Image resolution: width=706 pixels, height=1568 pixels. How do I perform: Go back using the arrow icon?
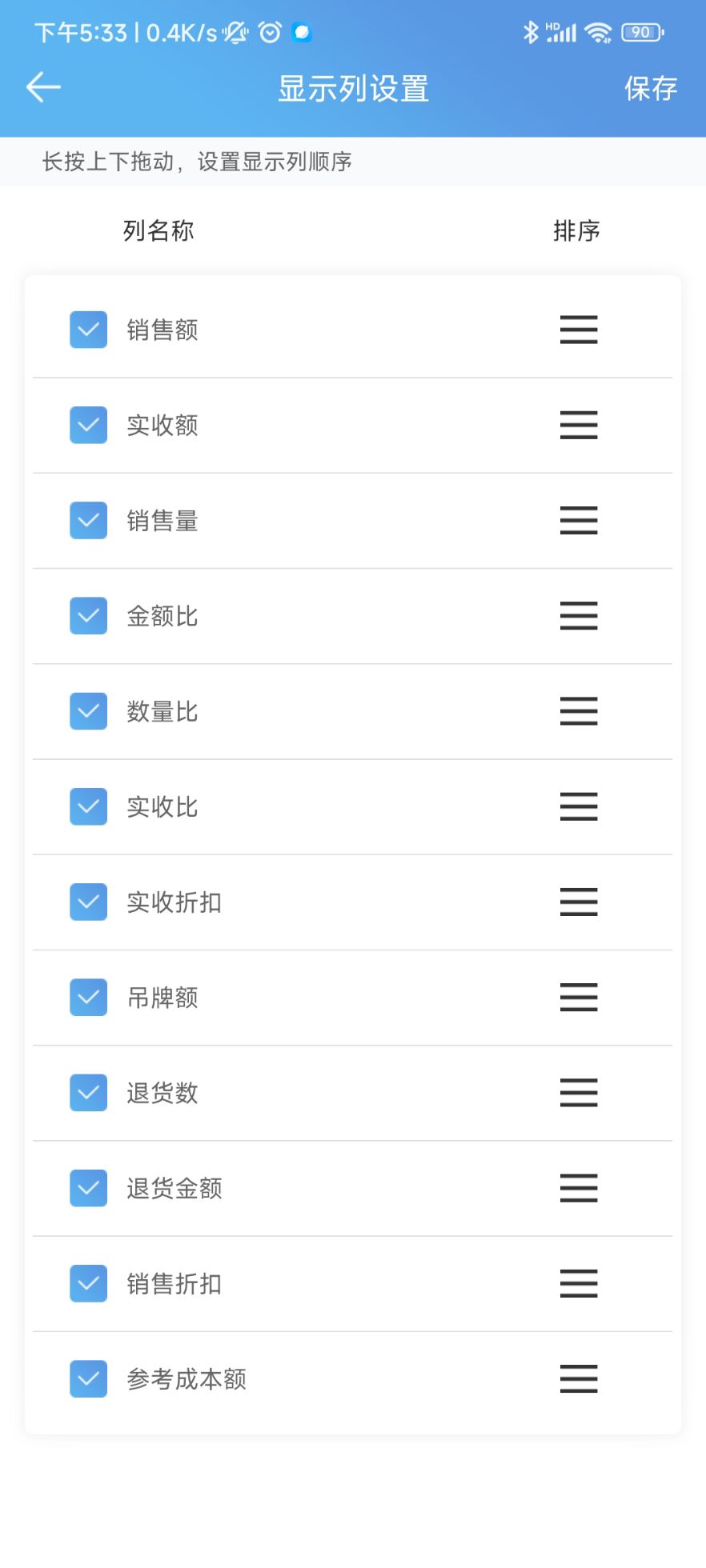(x=43, y=87)
